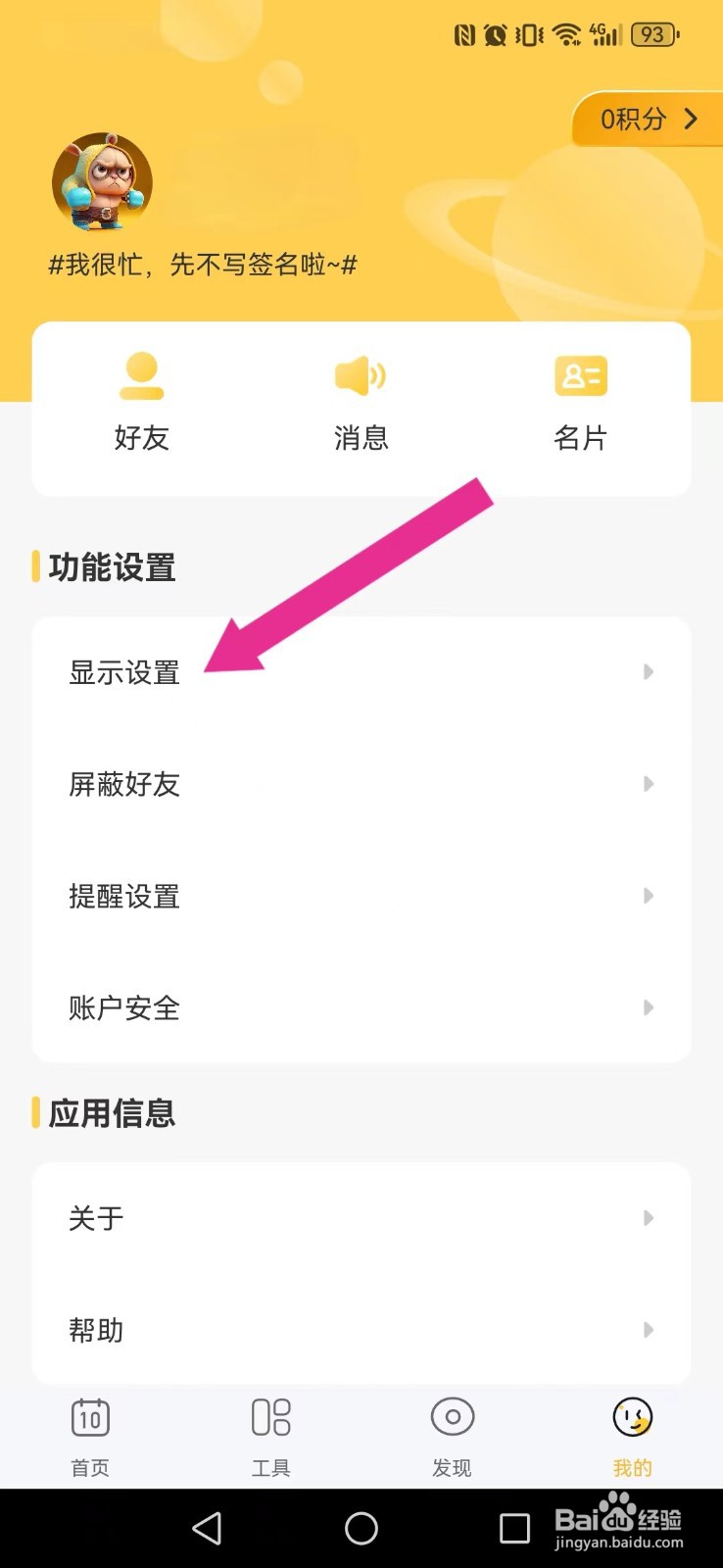This screenshot has height=1568, width=723.
Task: Tap the user avatar picture
Action: (x=101, y=182)
